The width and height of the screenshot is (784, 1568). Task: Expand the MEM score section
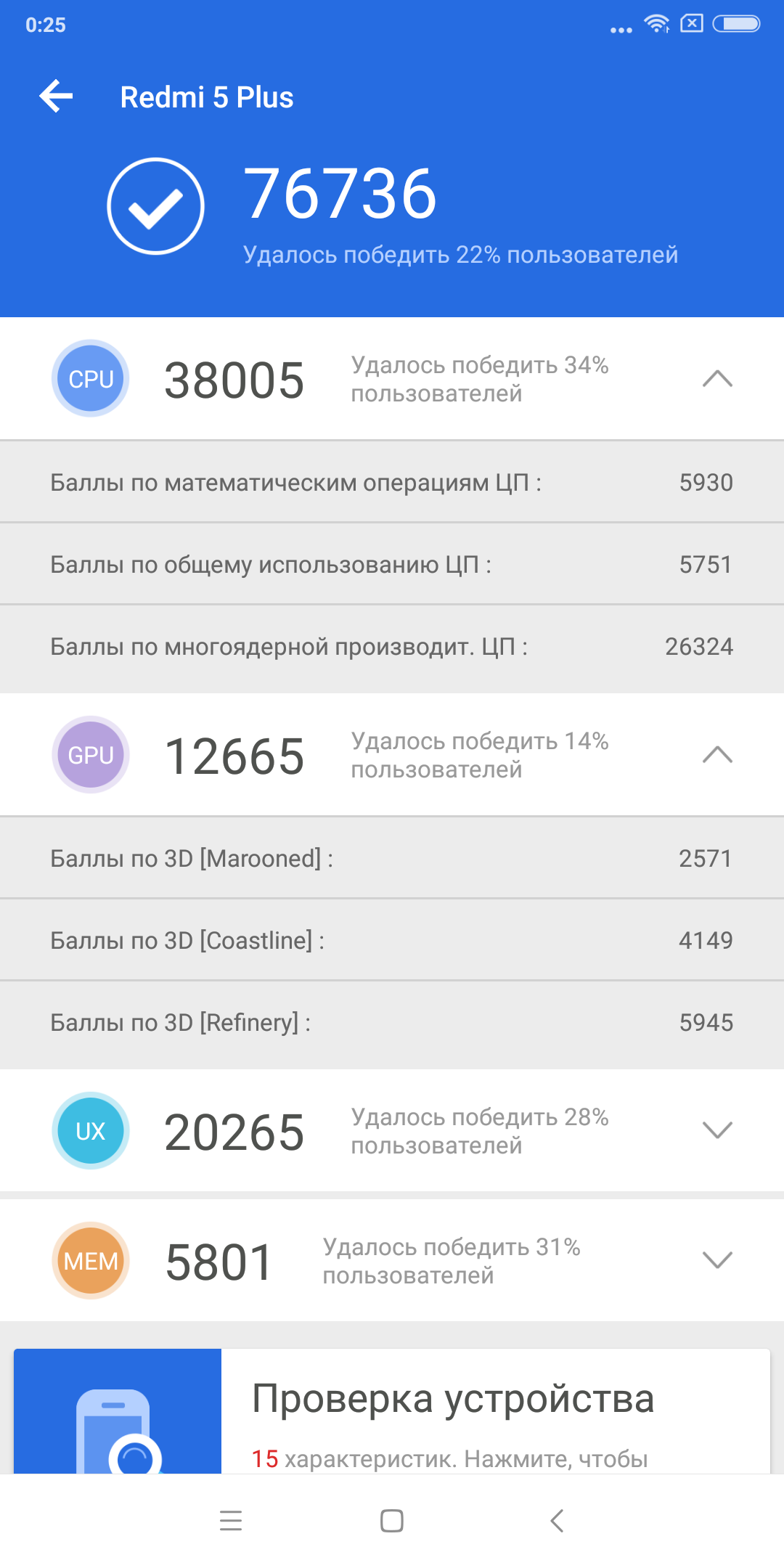click(x=717, y=1260)
